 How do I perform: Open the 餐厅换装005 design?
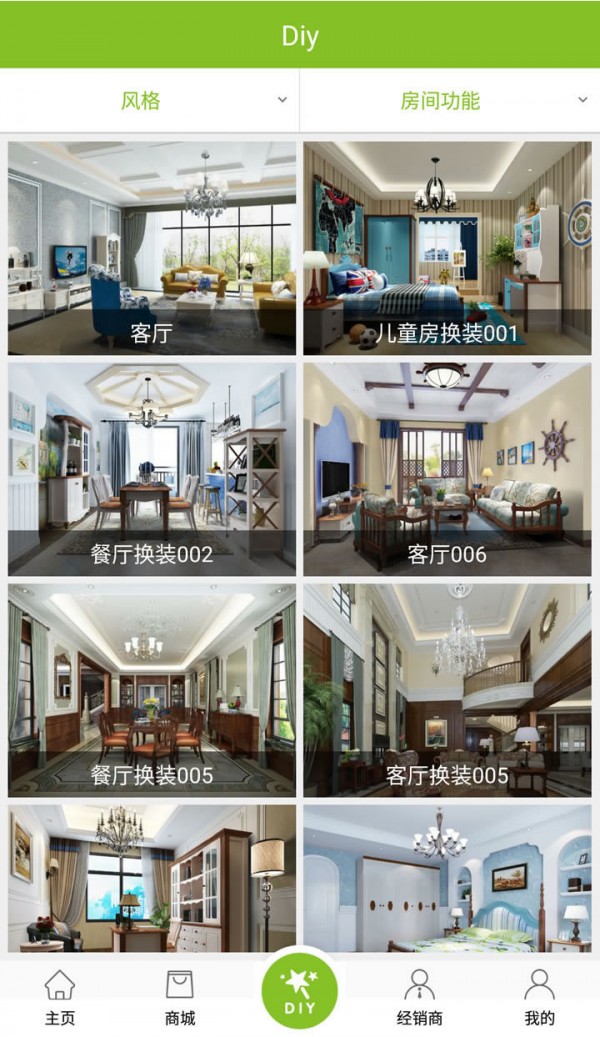152,690
